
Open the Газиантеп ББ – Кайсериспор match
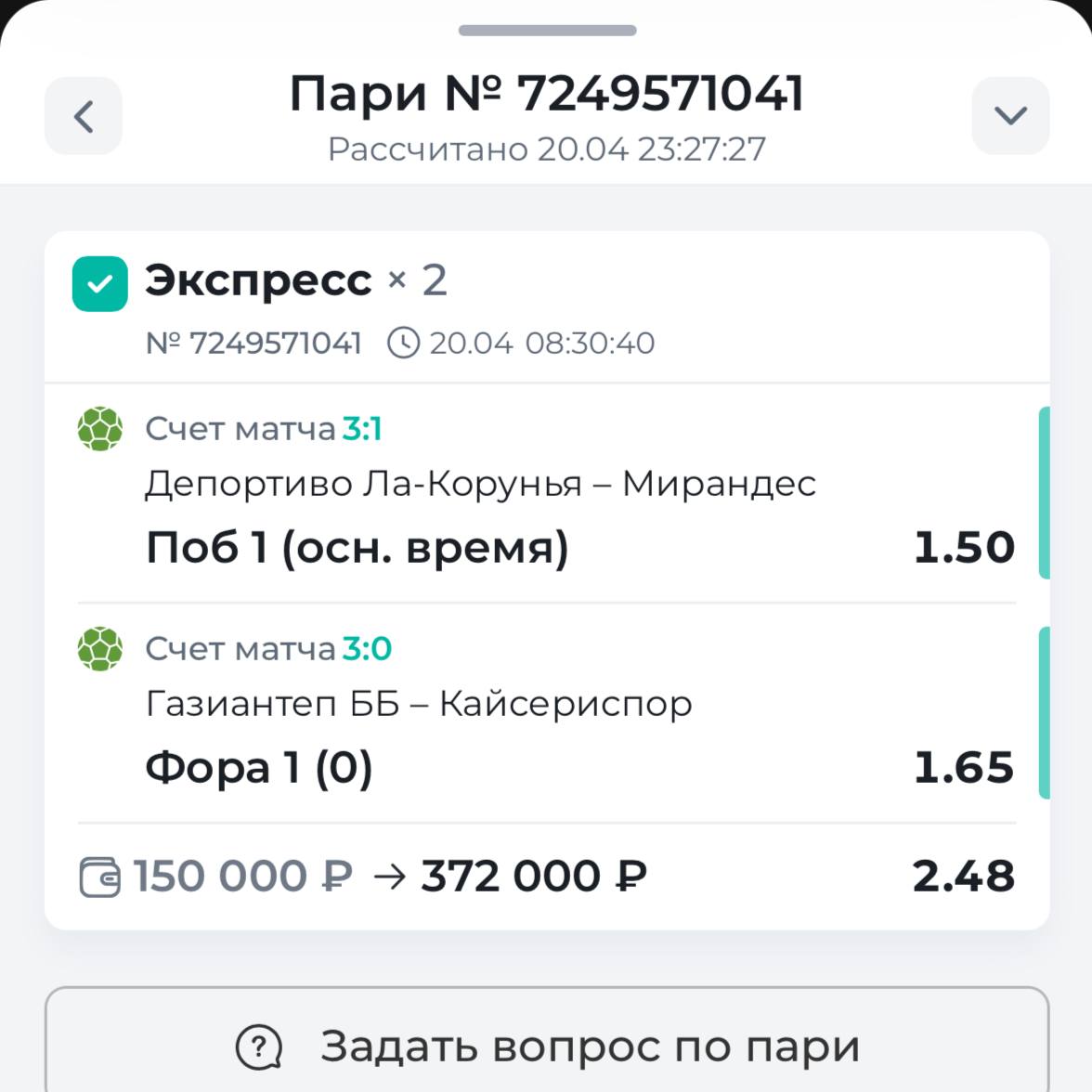coord(419,704)
